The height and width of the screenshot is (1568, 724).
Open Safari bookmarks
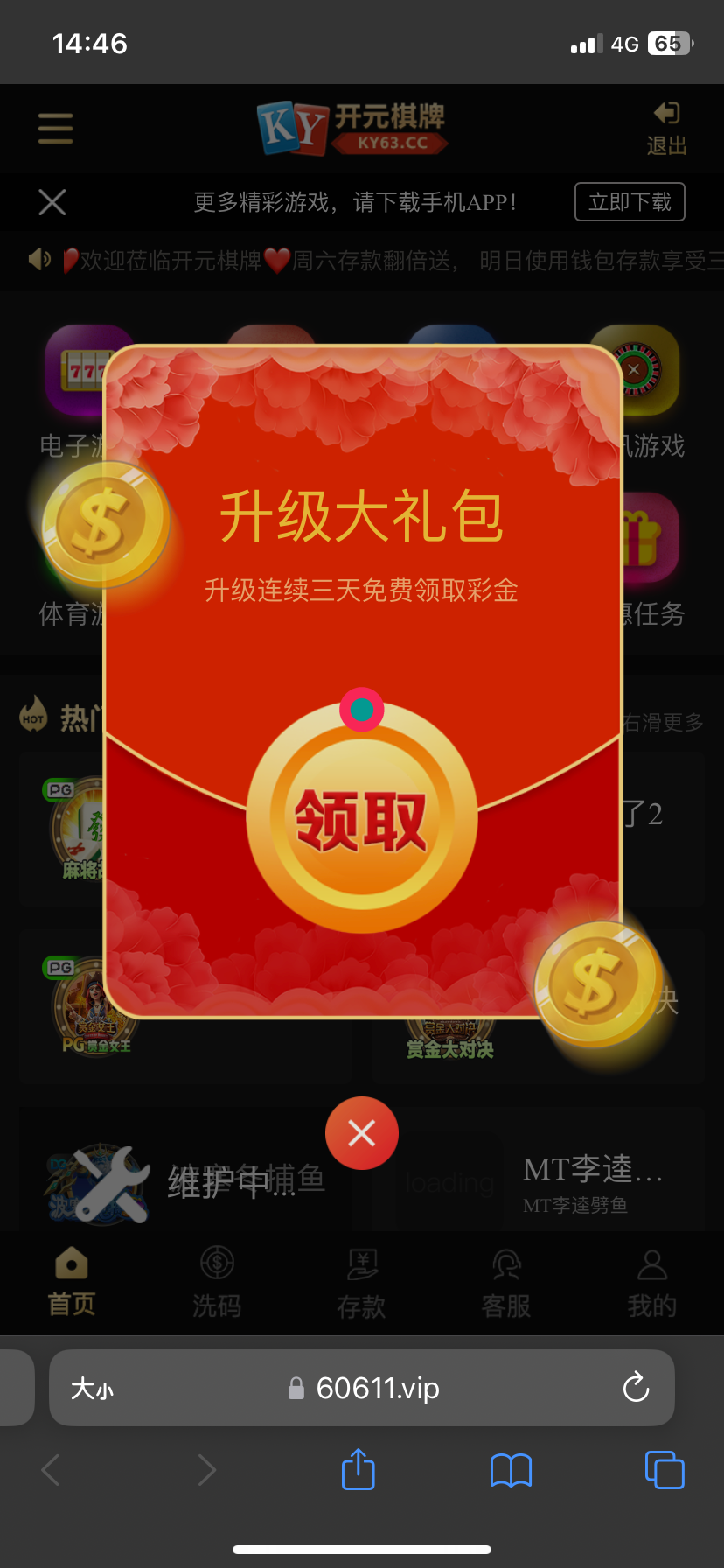pos(511,1470)
